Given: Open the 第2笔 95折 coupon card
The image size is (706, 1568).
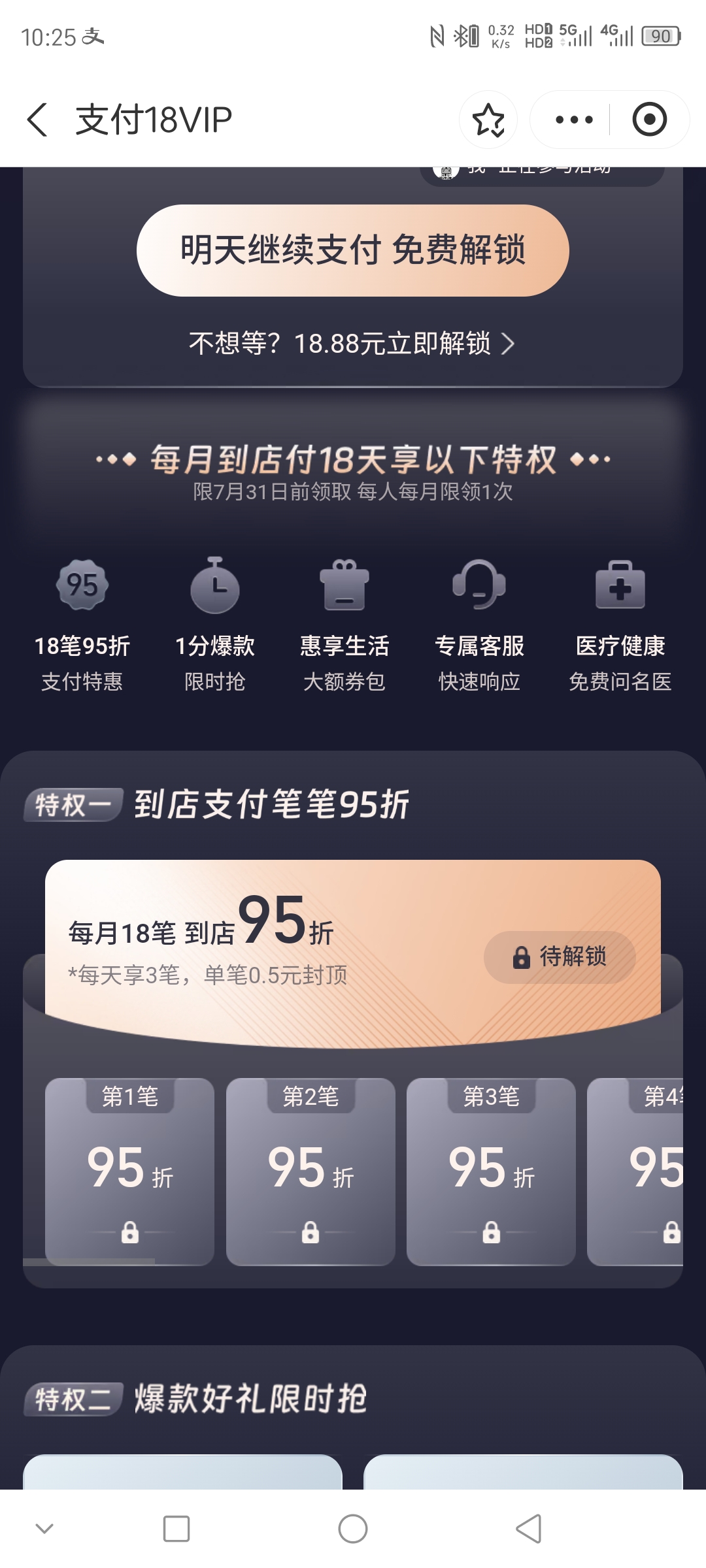Looking at the screenshot, I should 311,1171.
